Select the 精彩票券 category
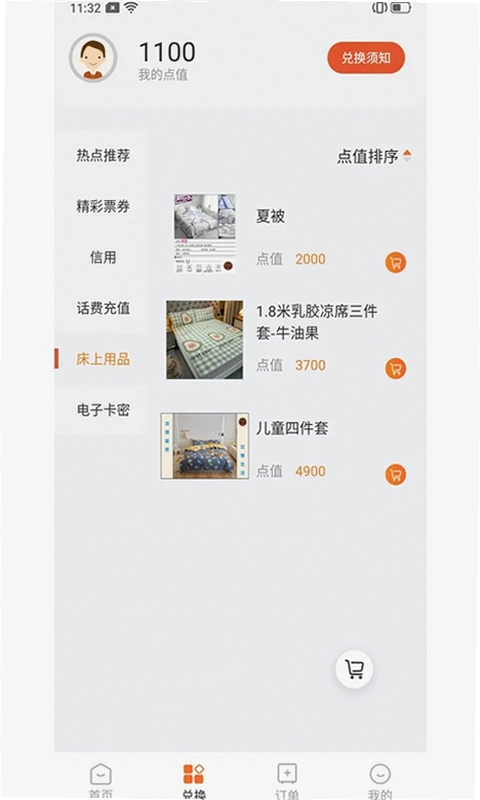This screenshot has width=480, height=800. coord(103,206)
